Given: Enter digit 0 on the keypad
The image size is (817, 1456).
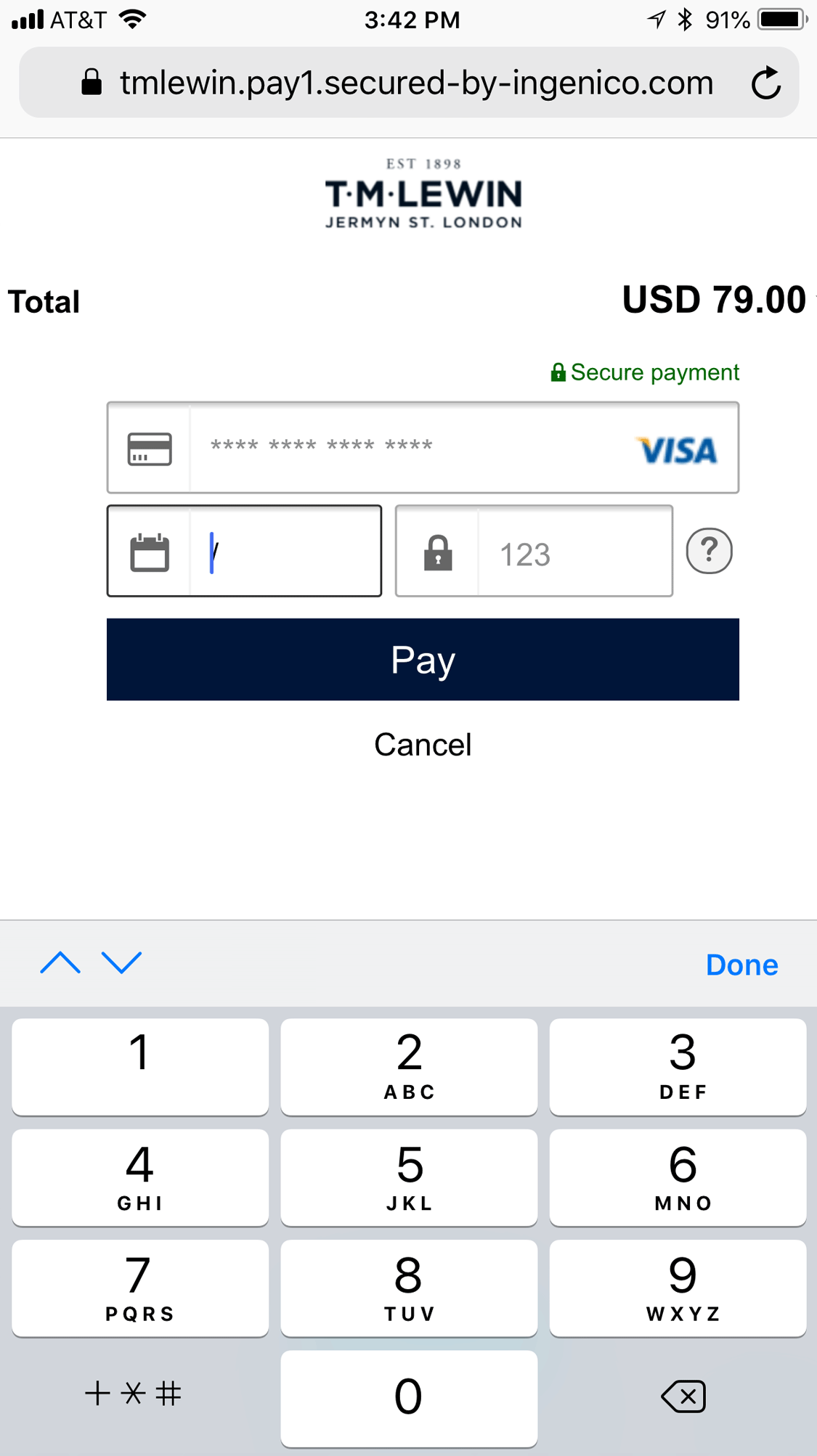Looking at the screenshot, I should point(409,1396).
